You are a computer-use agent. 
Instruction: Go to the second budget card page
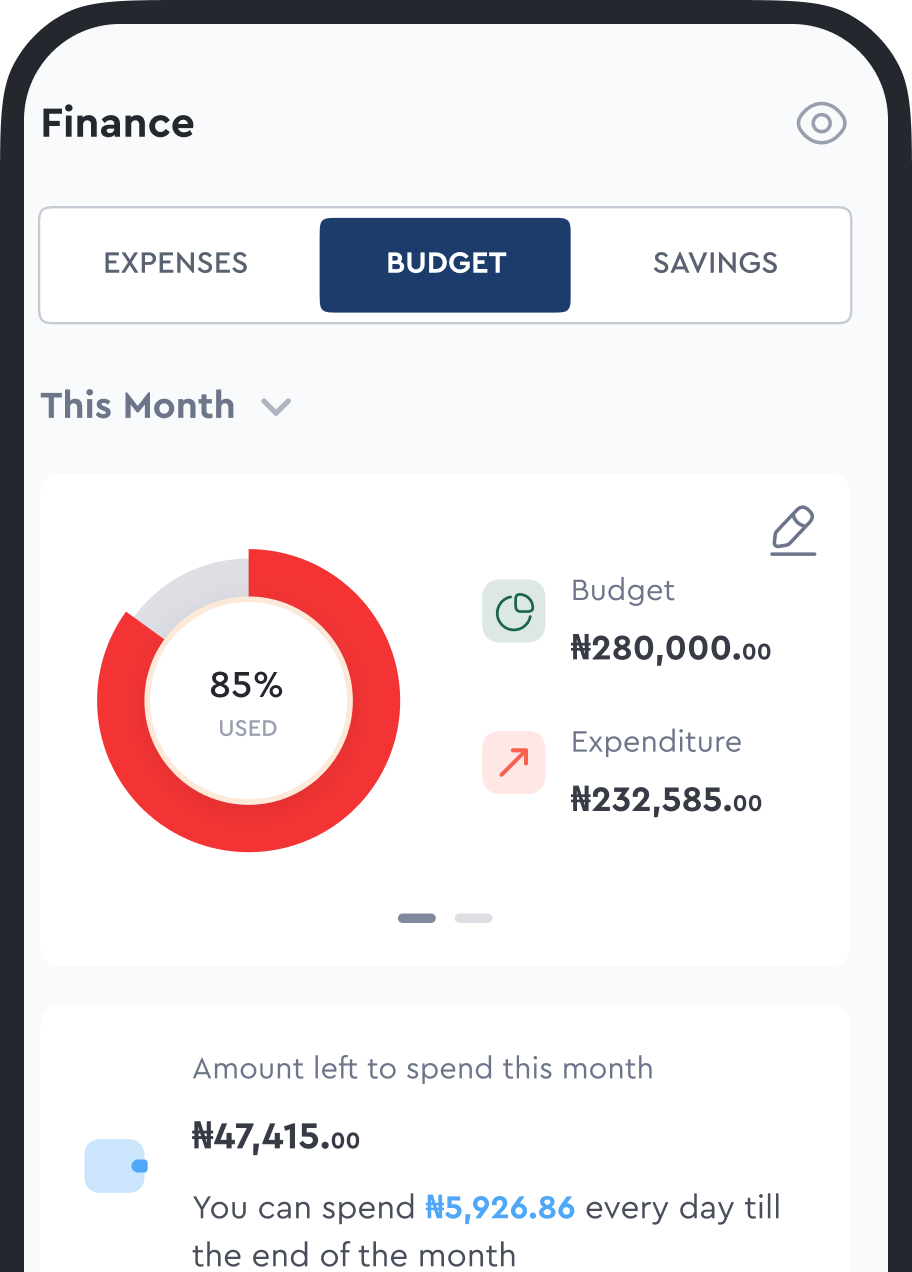473,918
